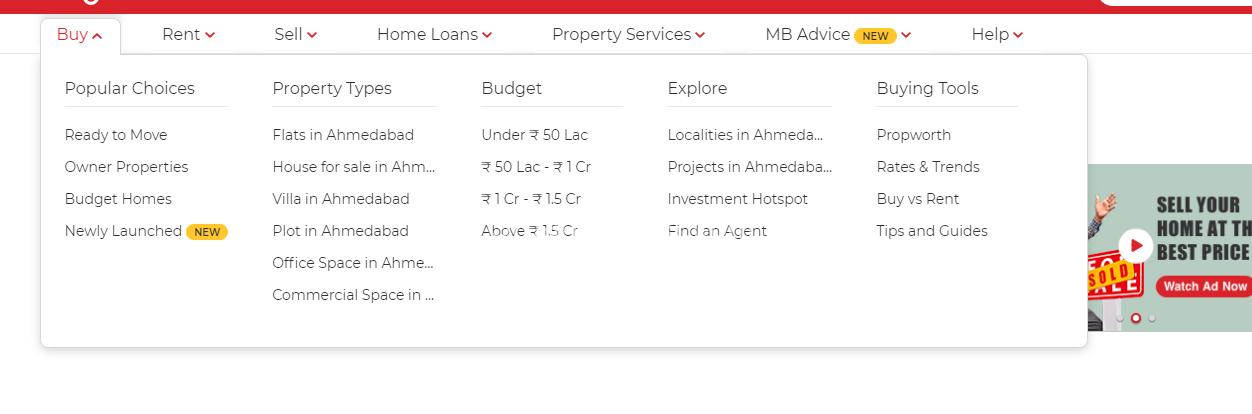Screen dimensions: 1252x414
Task: Open the Home Loans dropdown
Action: [434, 35]
